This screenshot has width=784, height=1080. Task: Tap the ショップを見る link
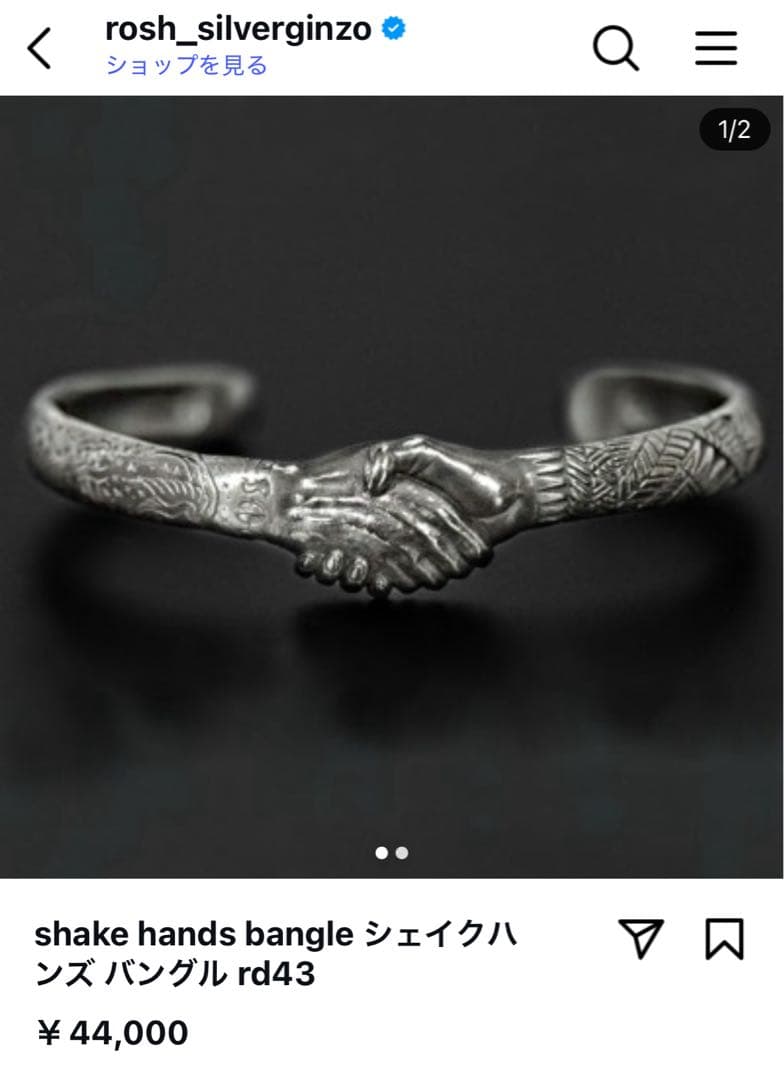[x=186, y=66]
